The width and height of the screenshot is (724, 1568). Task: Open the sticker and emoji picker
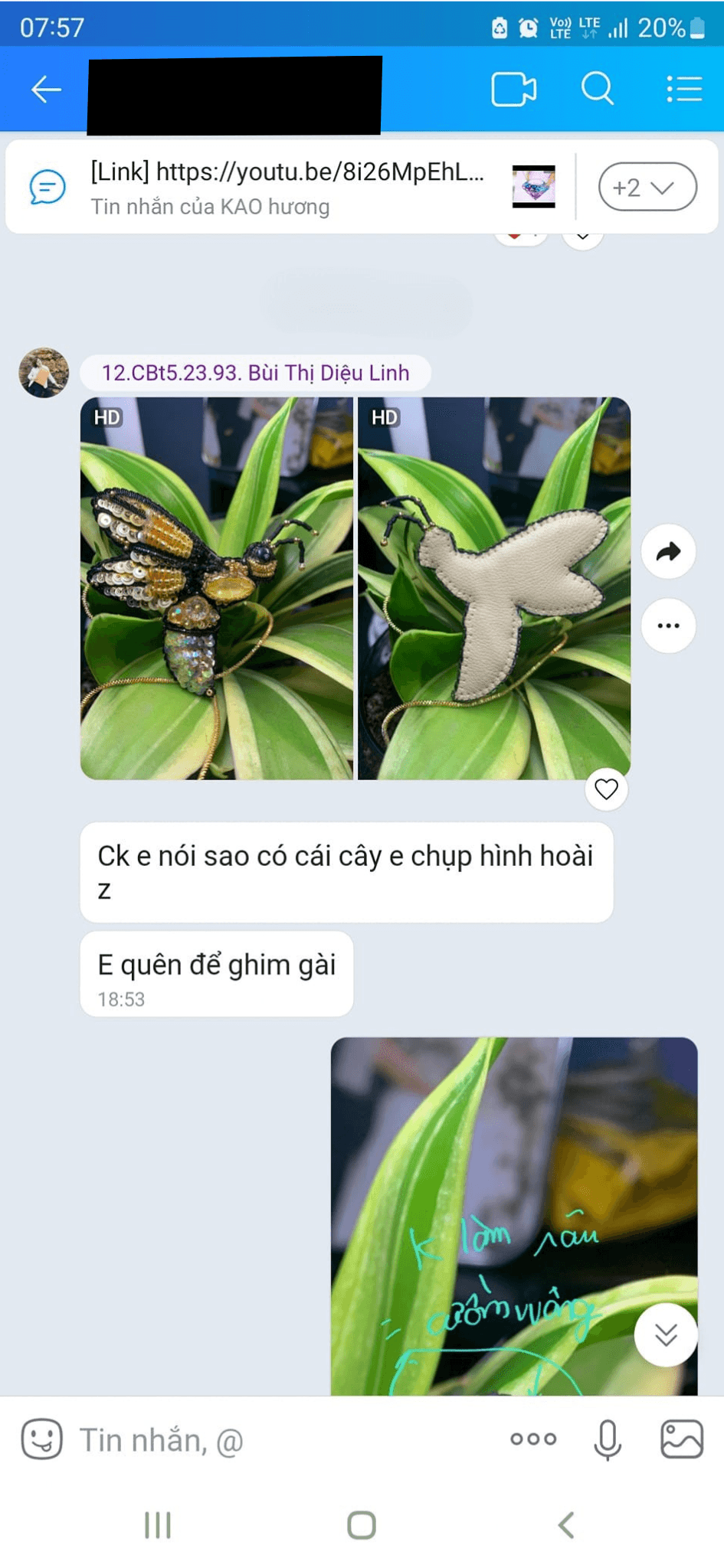[x=41, y=1439]
